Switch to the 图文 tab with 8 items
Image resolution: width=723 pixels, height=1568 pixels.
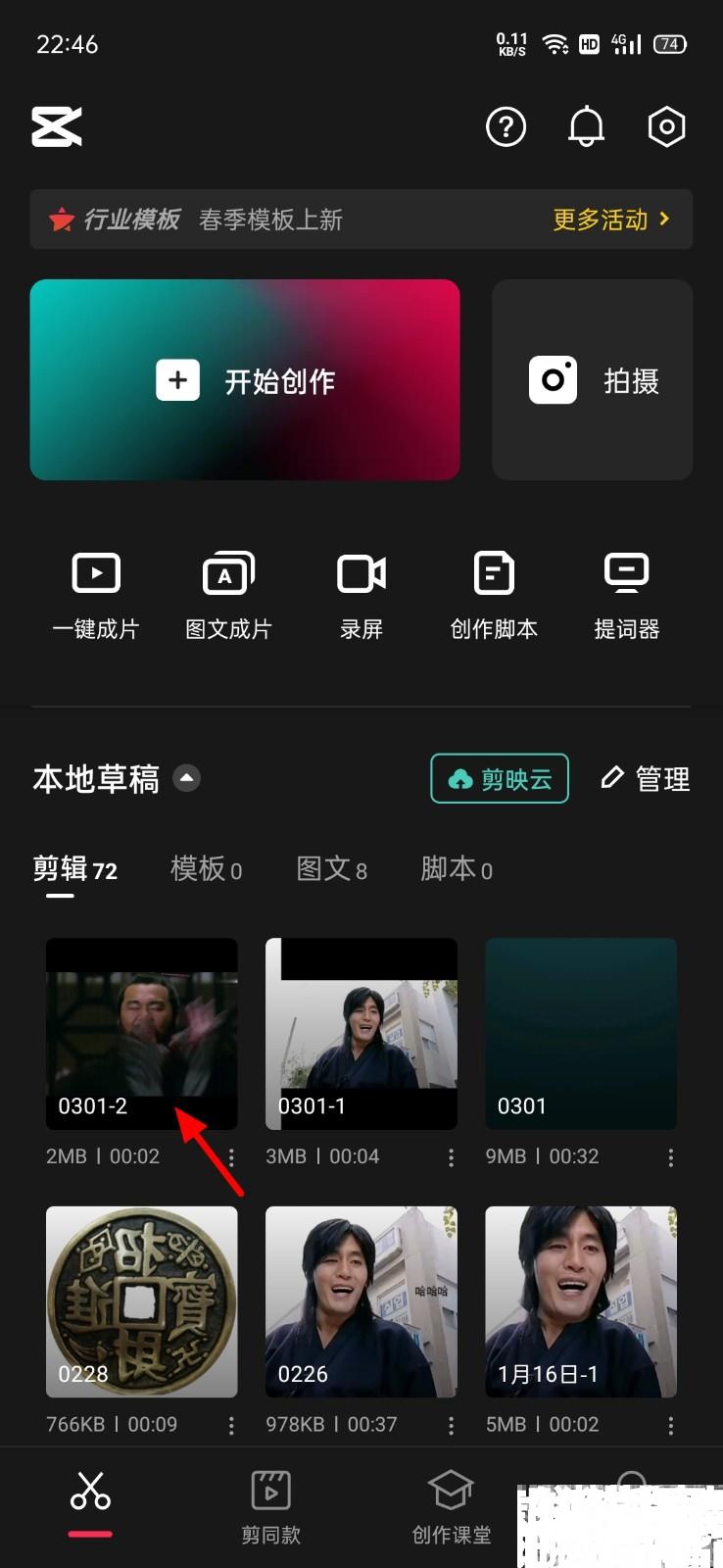point(331,869)
